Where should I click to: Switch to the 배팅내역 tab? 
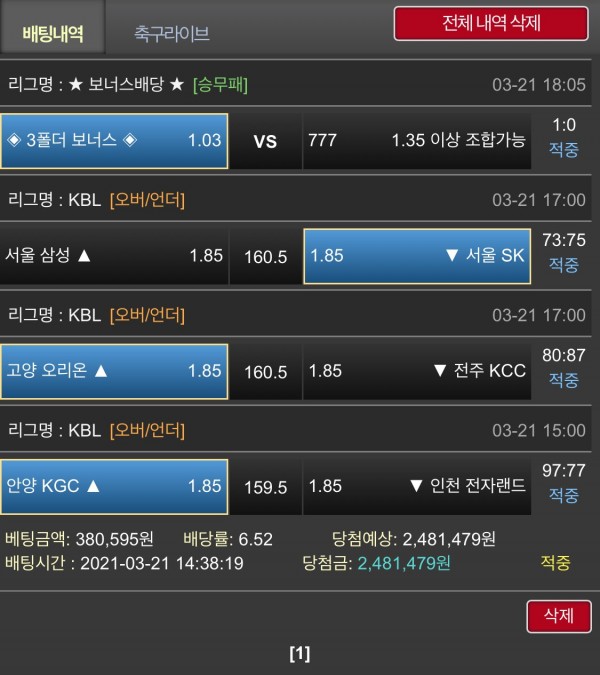coord(53,33)
